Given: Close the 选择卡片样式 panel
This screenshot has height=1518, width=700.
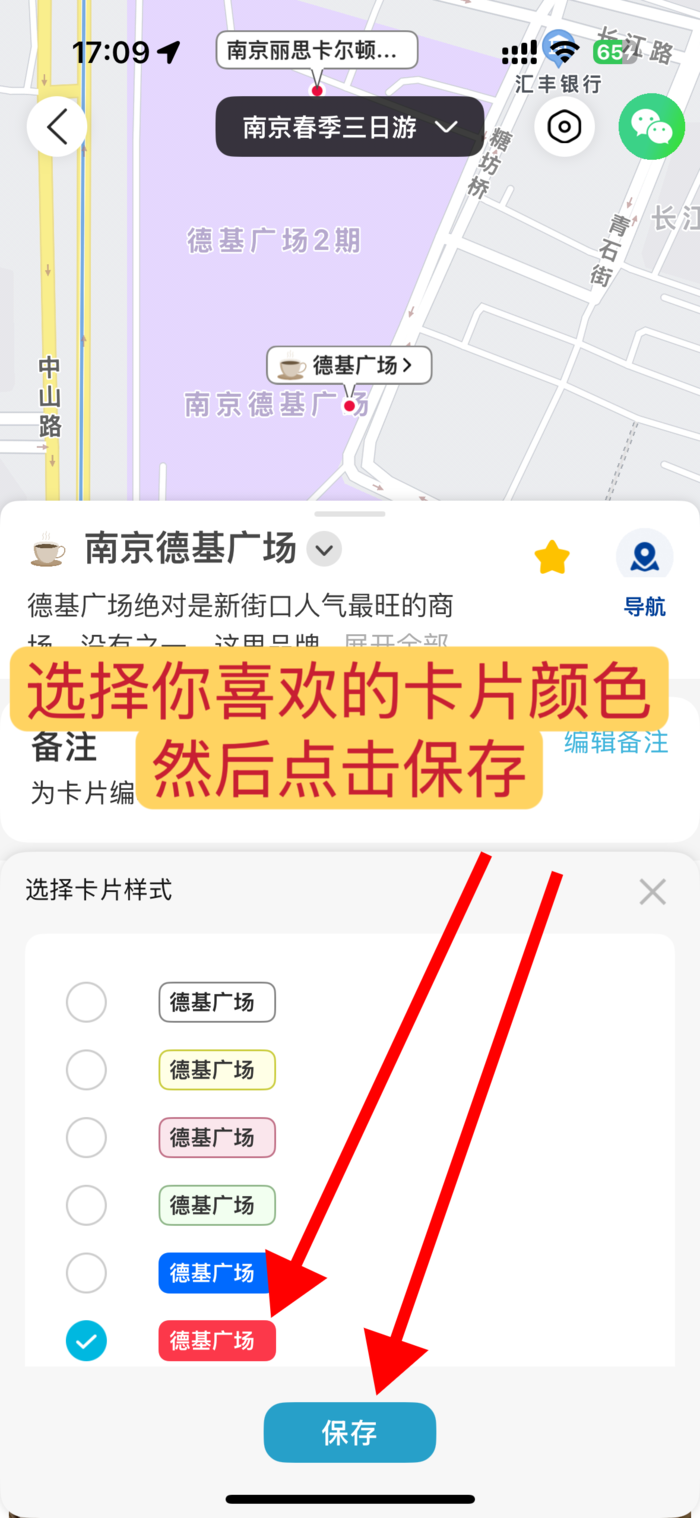Looking at the screenshot, I should coord(652,891).
